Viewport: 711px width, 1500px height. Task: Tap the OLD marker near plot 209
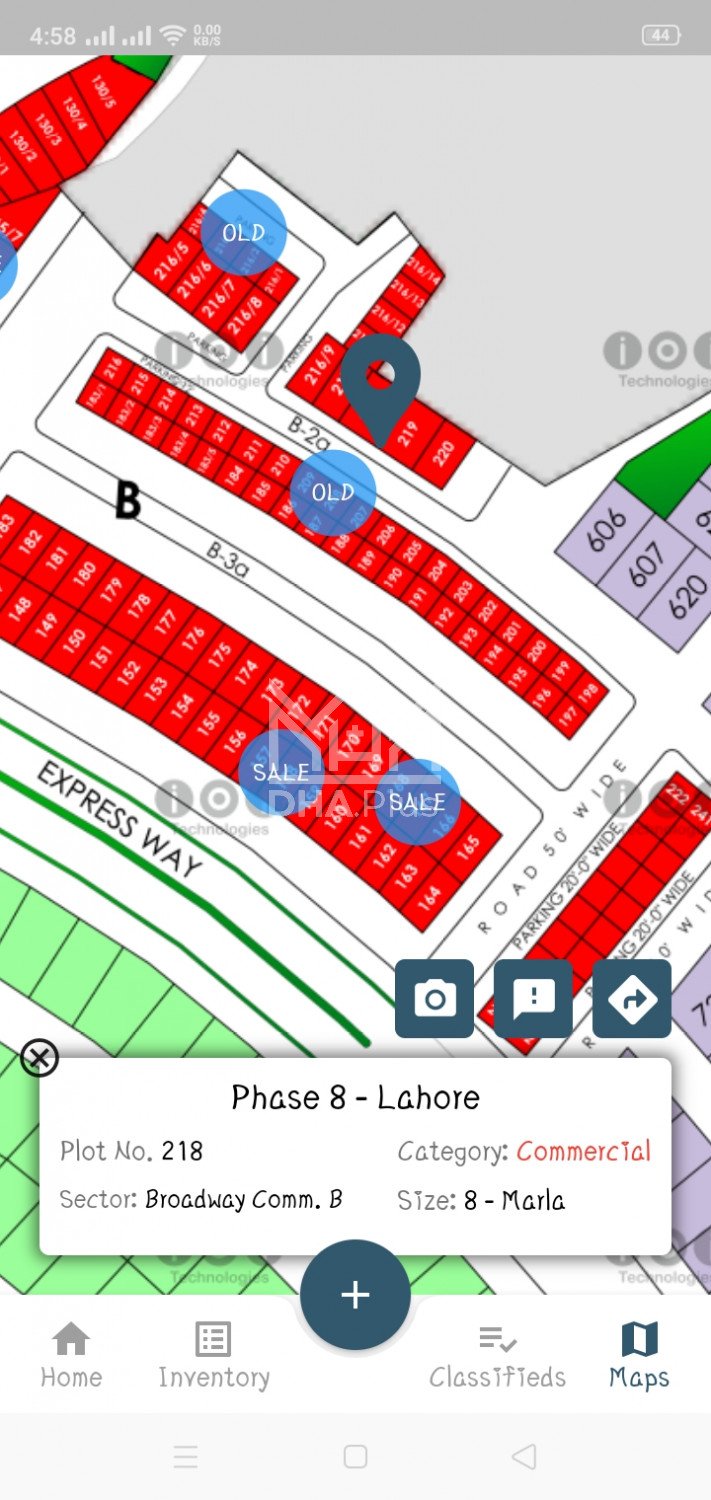click(333, 492)
